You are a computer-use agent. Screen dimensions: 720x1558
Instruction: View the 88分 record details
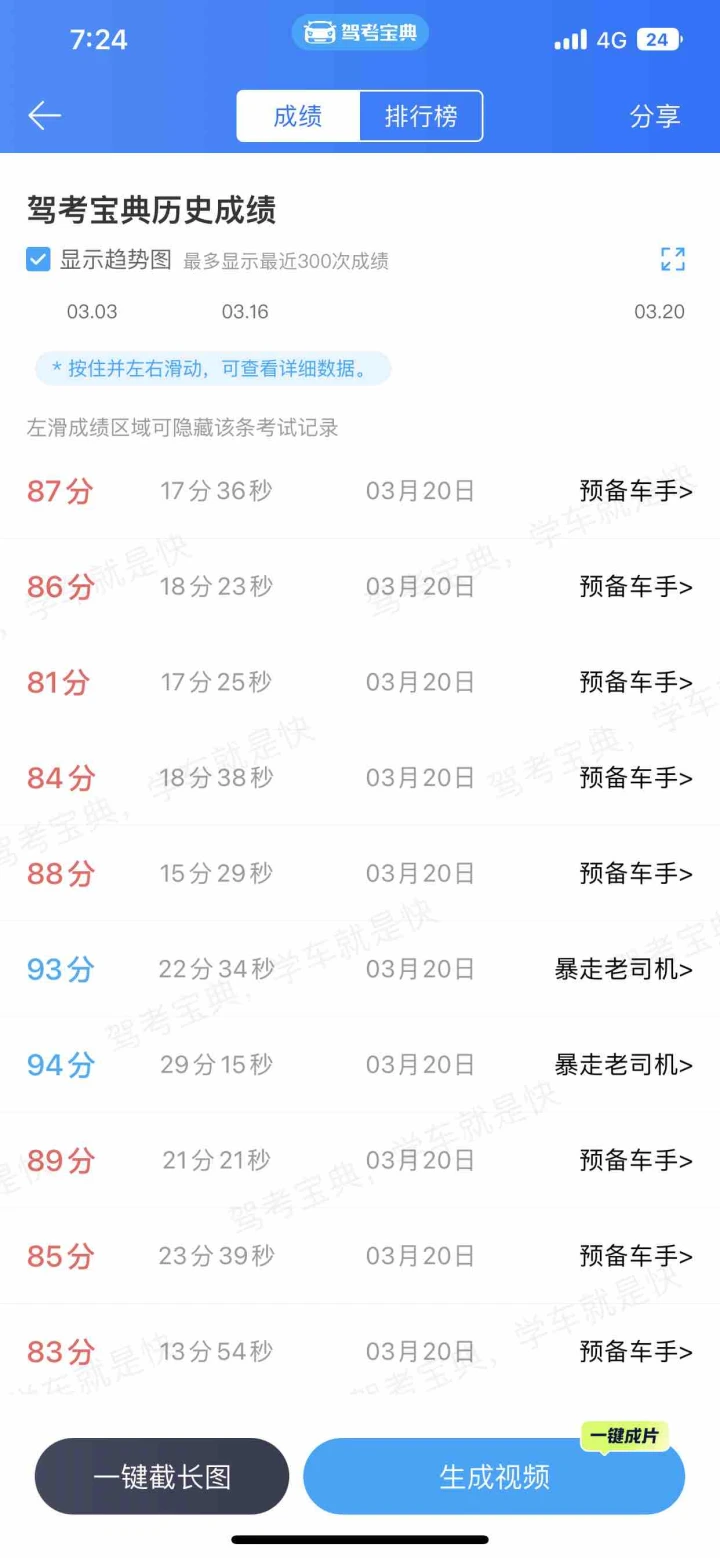pyautogui.click(x=360, y=873)
